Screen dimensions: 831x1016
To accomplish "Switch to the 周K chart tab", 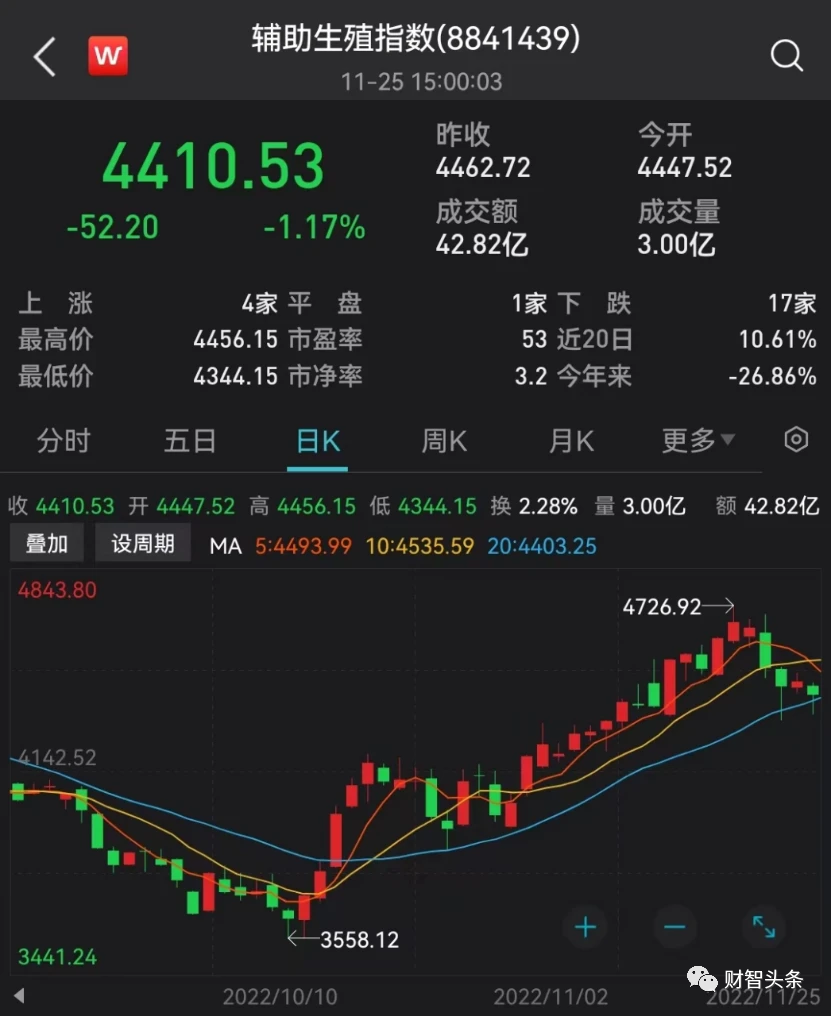I will [x=445, y=440].
